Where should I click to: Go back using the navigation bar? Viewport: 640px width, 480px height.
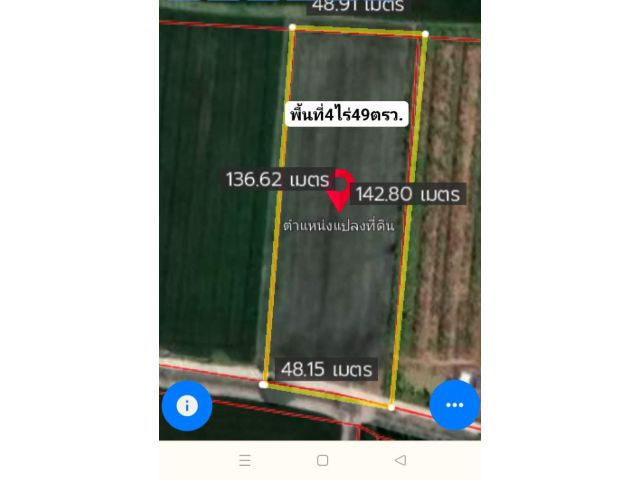click(400, 460)
